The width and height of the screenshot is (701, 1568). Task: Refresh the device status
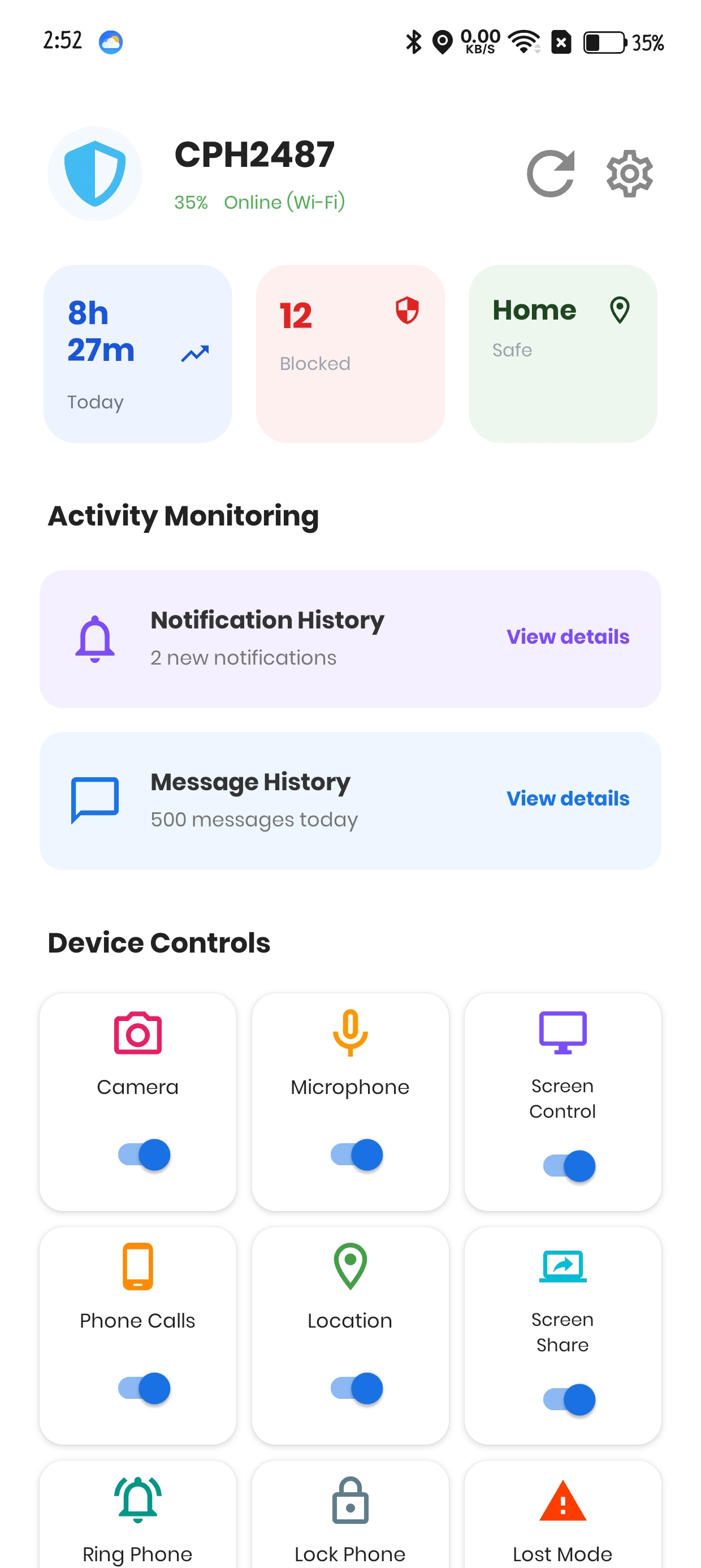click(x=550, y=173)
